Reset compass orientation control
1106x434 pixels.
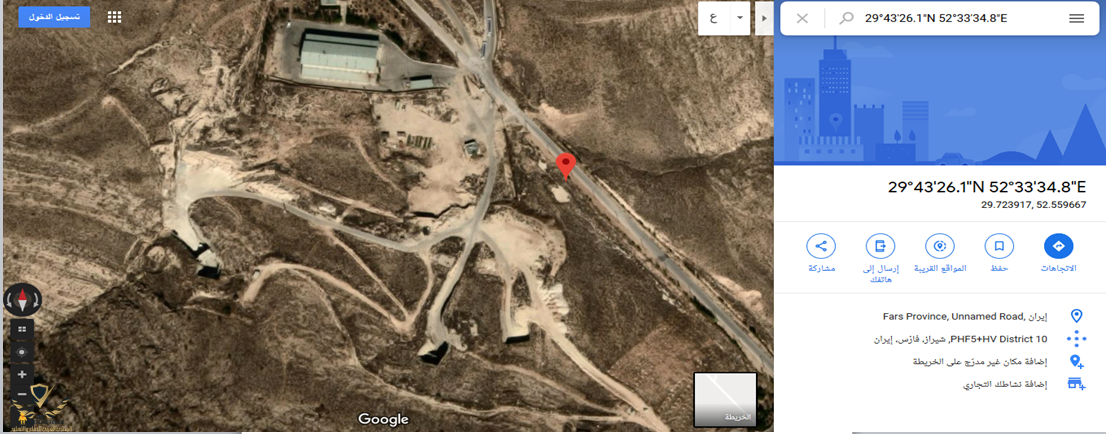tap(22, 299)
